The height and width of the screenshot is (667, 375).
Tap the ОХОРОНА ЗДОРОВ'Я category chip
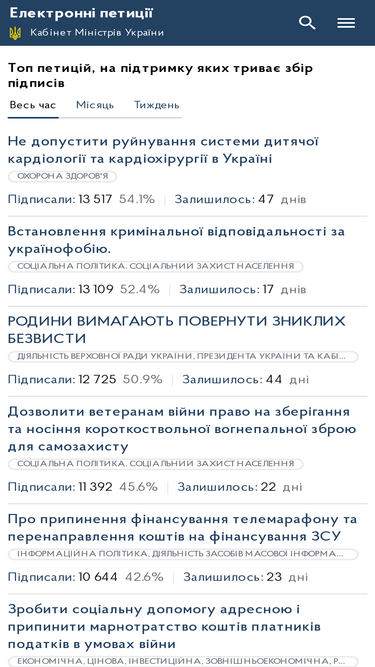click(62, 177)
